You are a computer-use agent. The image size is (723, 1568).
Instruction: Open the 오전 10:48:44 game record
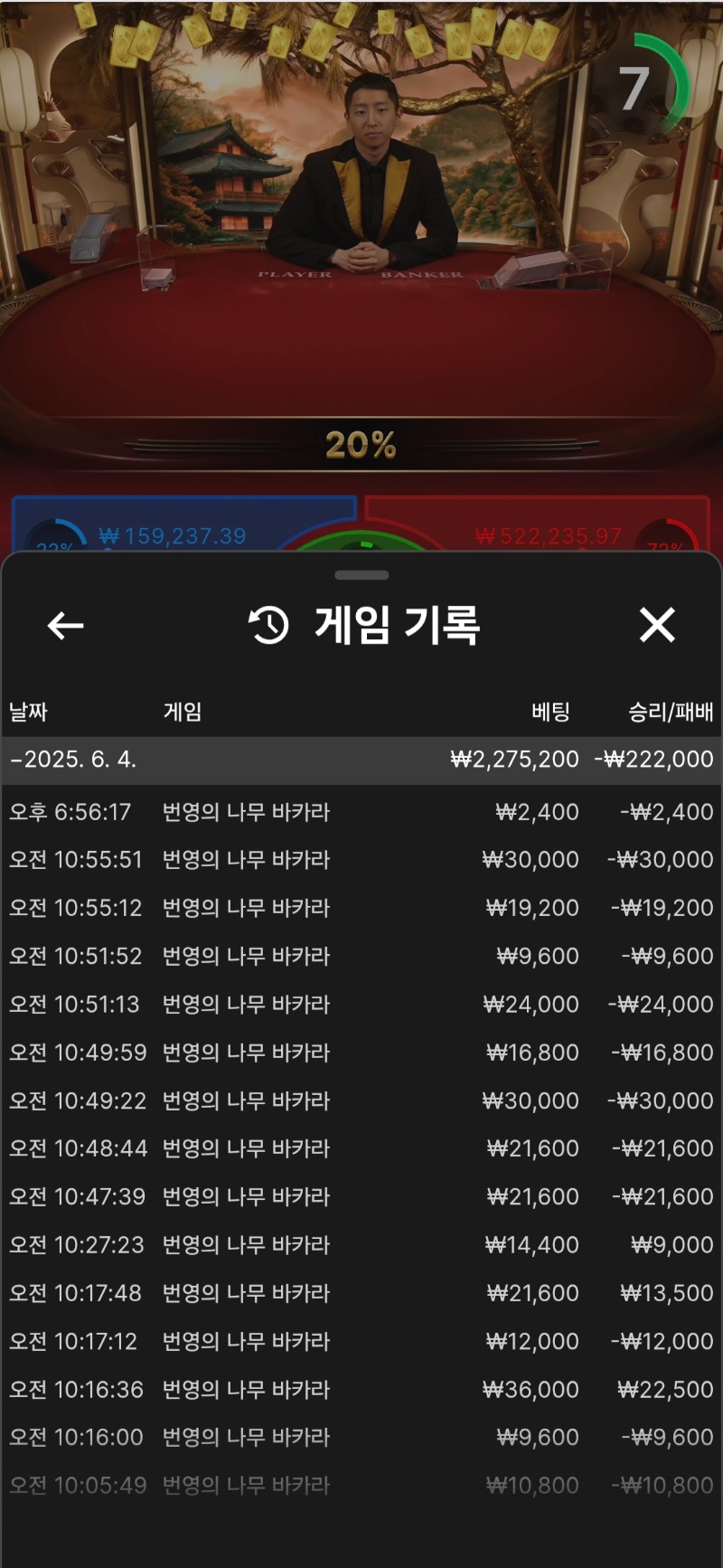(361, 1148)
